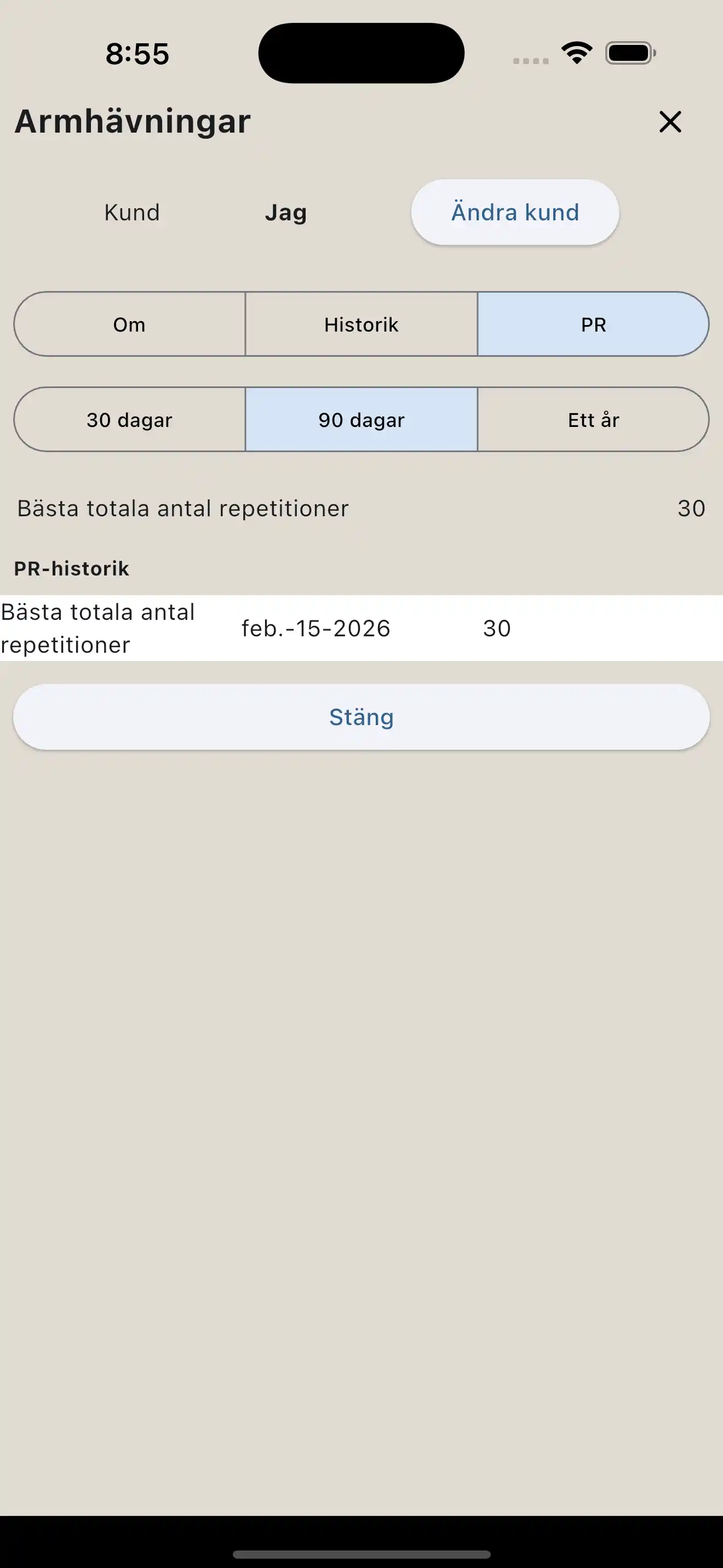Tap the Stäng button
The width and height of the screenshot is (723, 1568).
(x=361, y=717)
